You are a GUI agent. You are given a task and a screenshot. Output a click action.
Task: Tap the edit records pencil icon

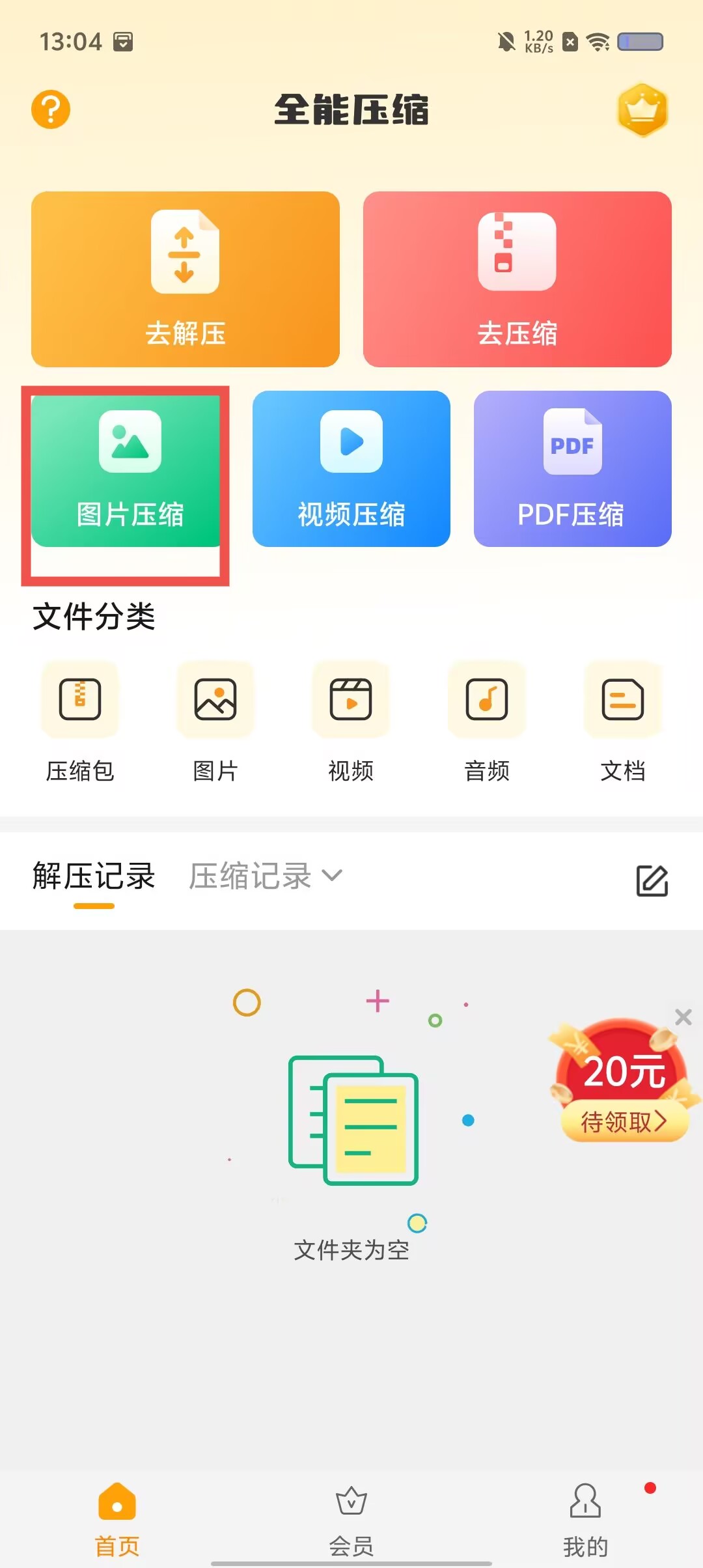(x=652, y=881)
